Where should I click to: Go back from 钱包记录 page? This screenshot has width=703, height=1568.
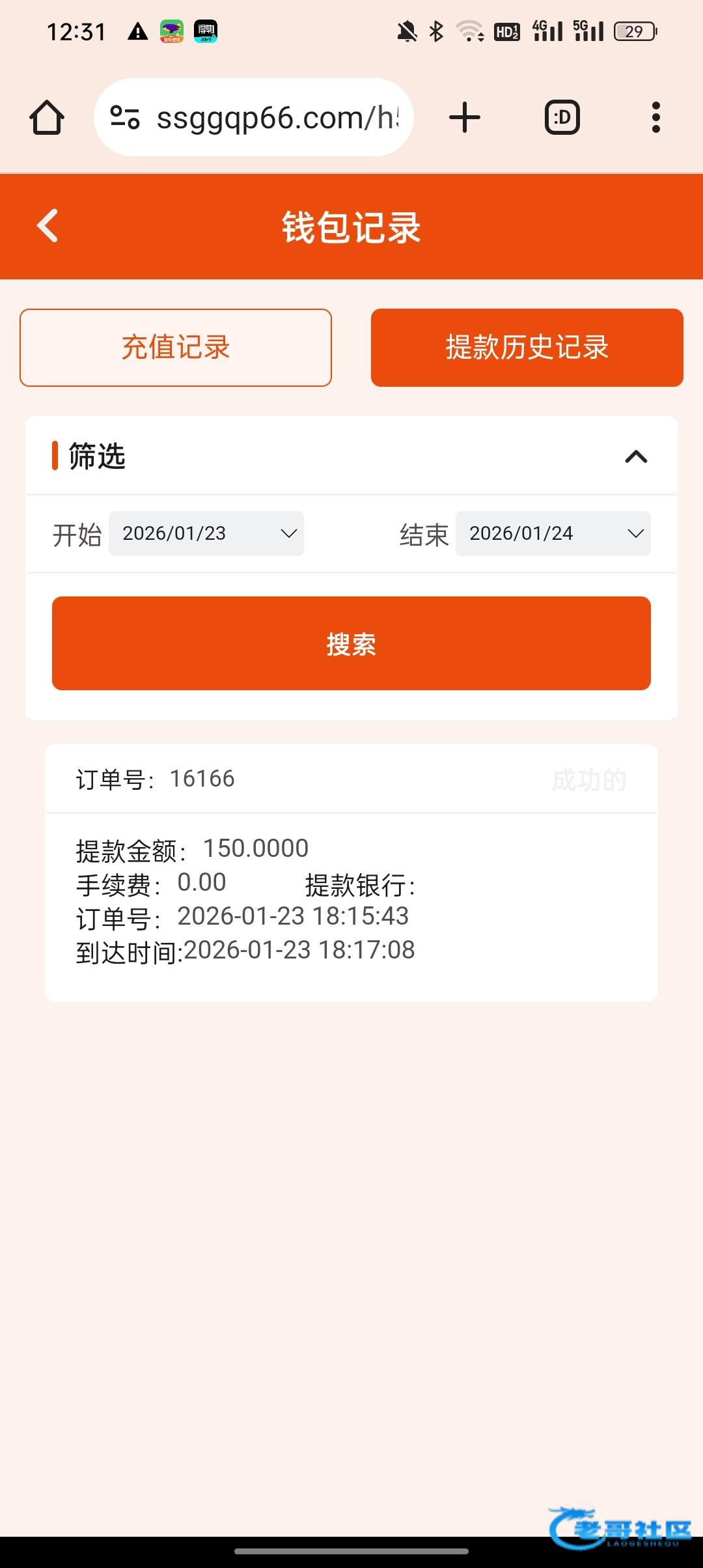(48, 226)
